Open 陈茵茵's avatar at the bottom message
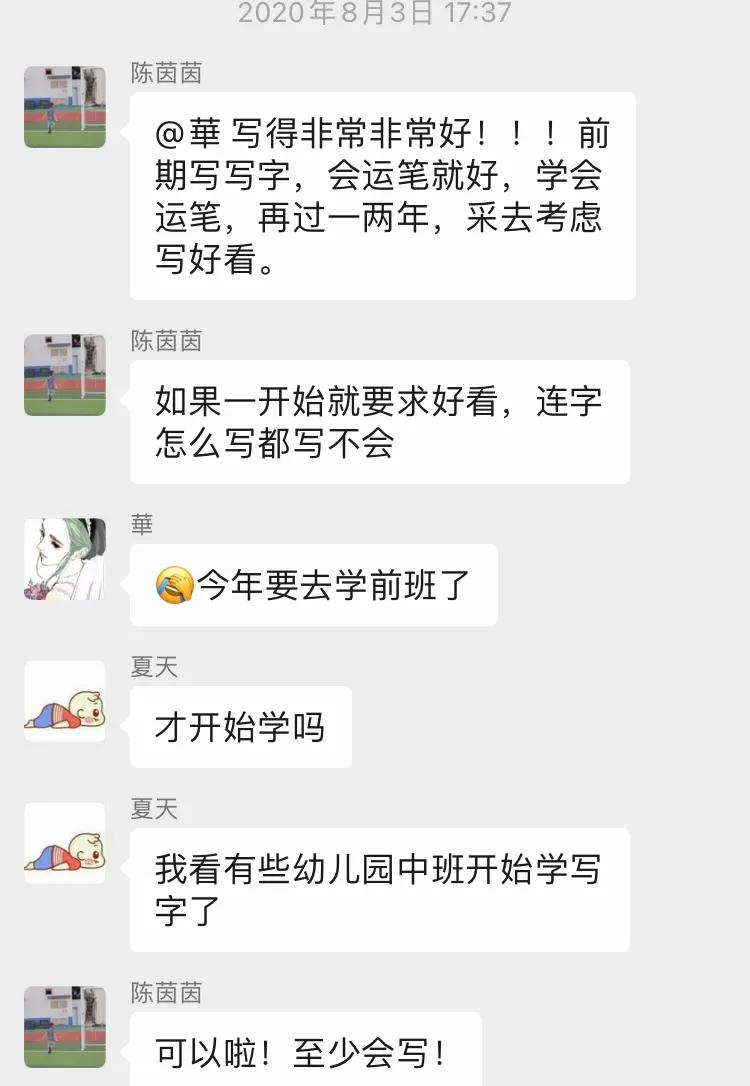The image size is (750, 1086). pyautogui.click(x=64, y=1025)
